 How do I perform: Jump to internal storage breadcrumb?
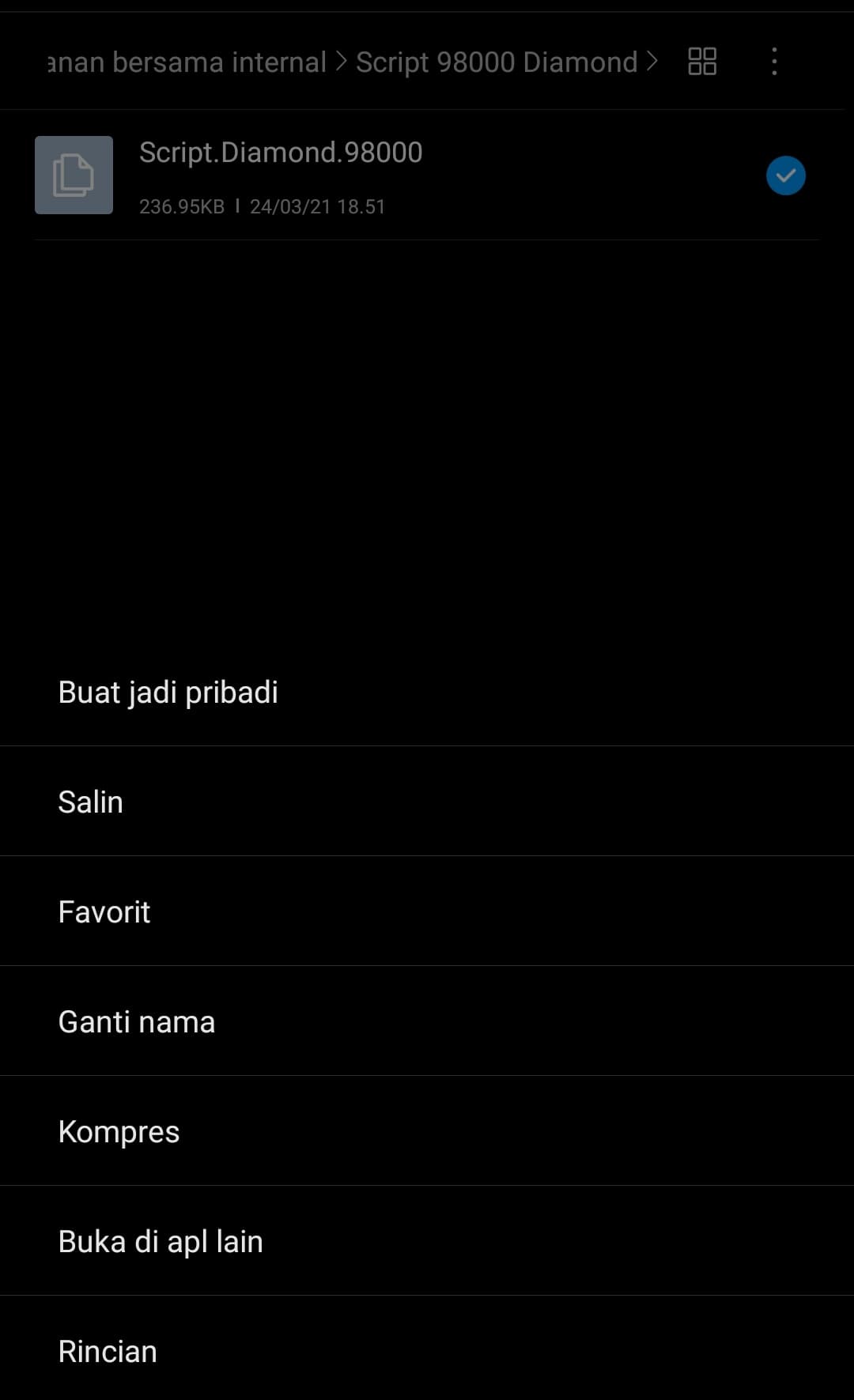tap(188, 62)
